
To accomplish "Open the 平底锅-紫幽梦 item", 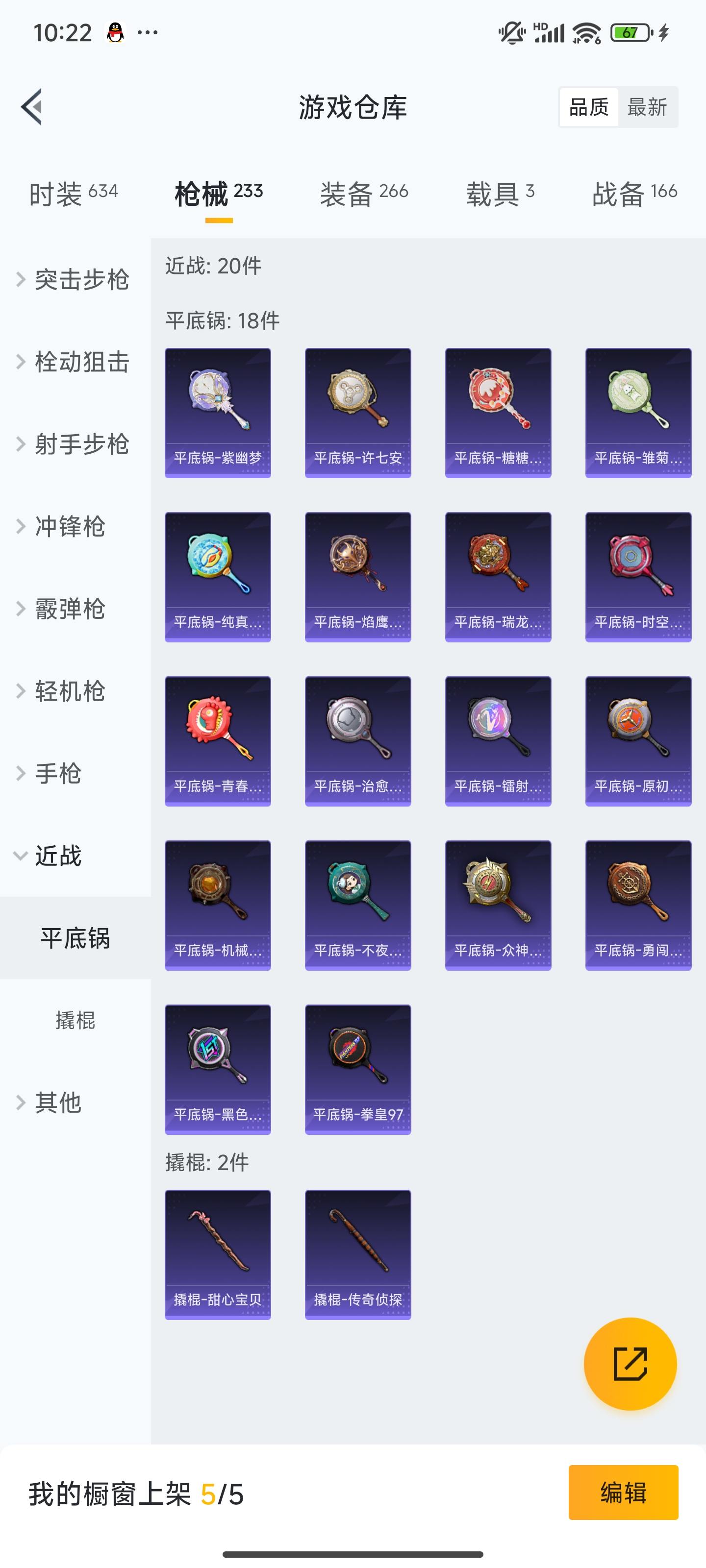I will [218, 413].
